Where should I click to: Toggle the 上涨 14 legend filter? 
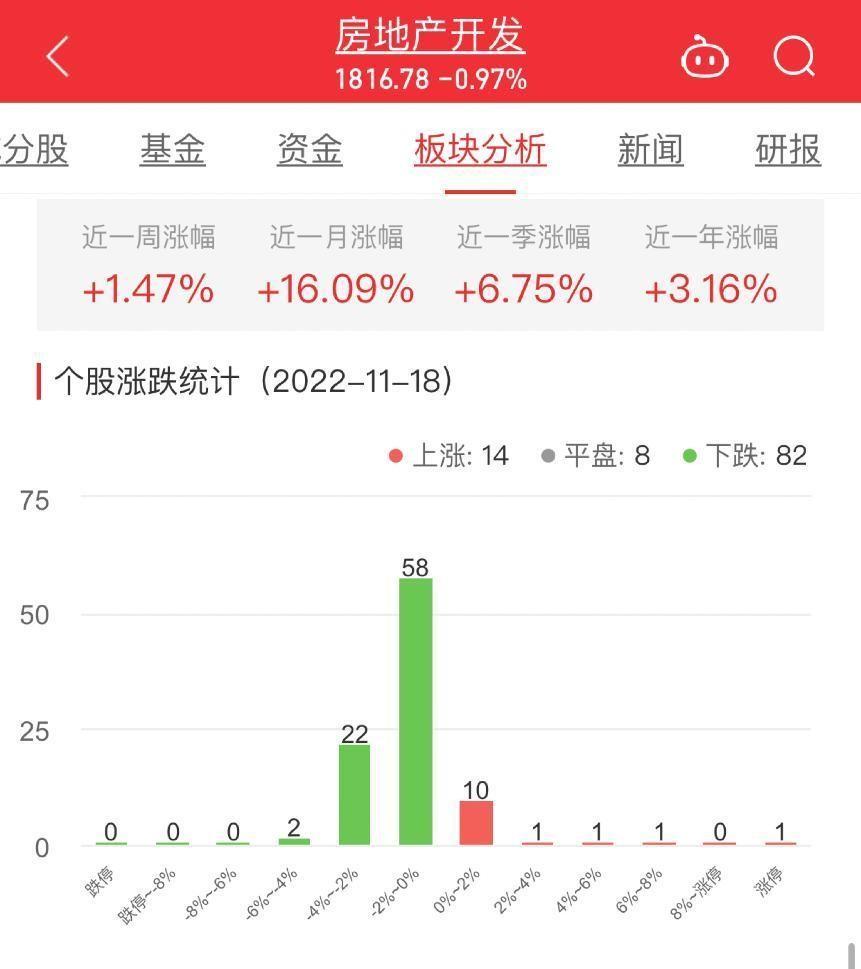point(452,455)
